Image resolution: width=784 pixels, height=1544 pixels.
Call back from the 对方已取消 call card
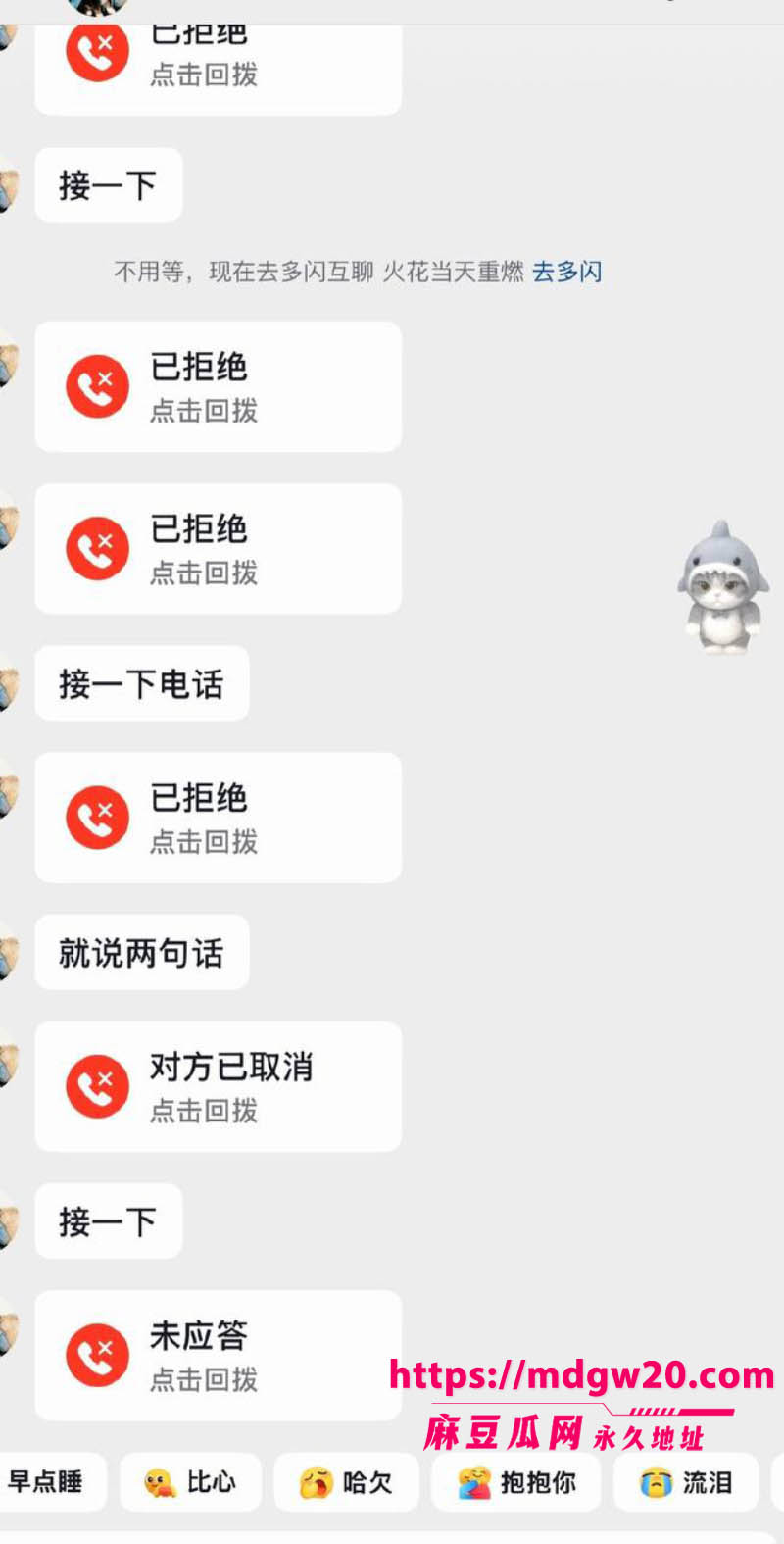[218, 1086]
